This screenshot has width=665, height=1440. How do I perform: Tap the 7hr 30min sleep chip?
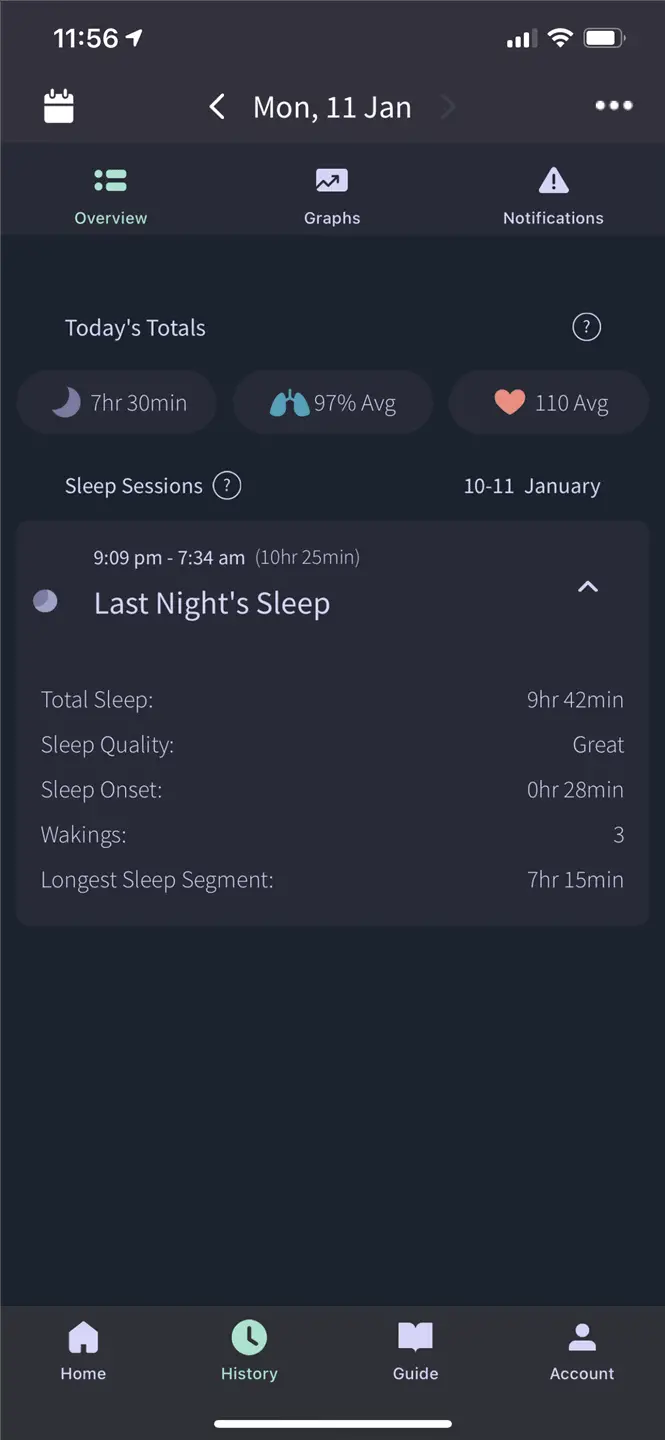coord(116,403)
